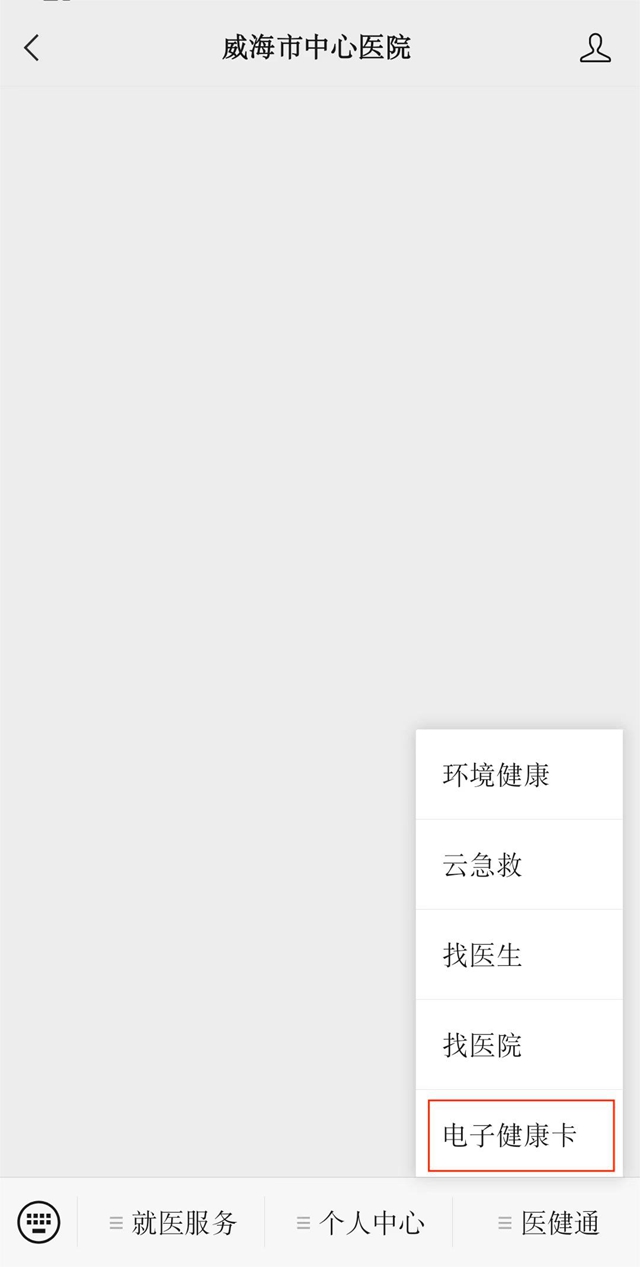This screenshot has height=1267, width=640.
Task: Choose 找医生 in the popup menu
Action: [518, 955]
